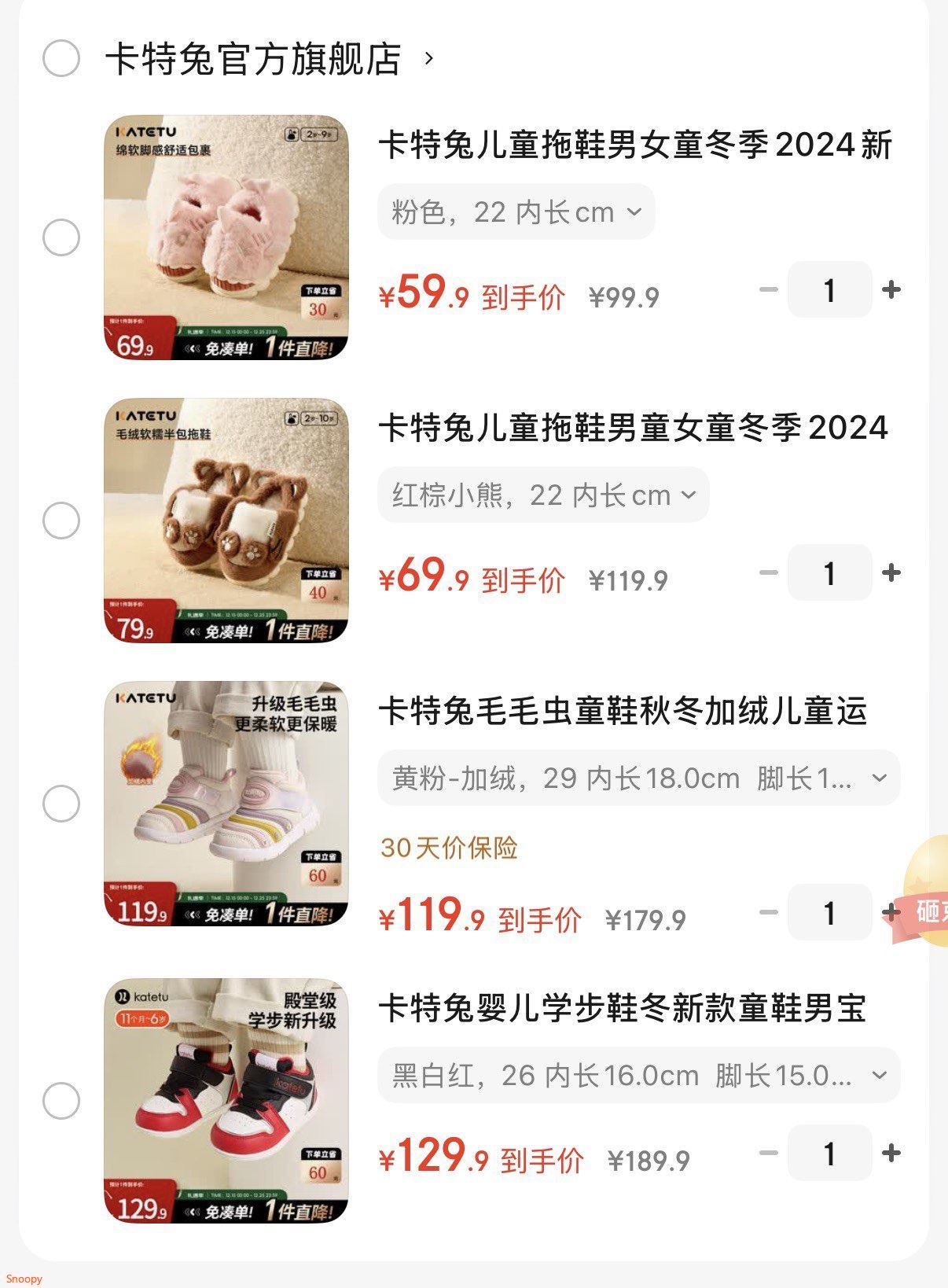Open the 黄粉-加绒, 29 size selector

click(638, 778)
